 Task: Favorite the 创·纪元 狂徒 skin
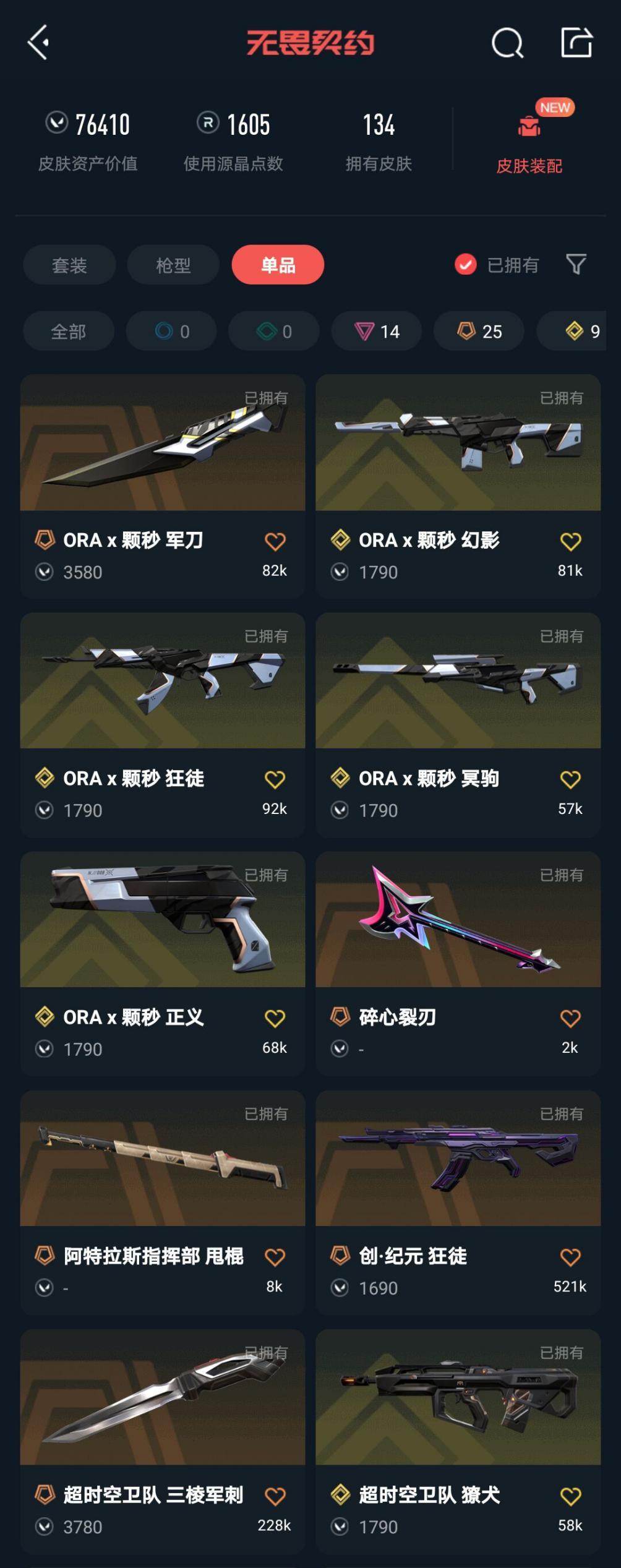(x=570, y=1257)
